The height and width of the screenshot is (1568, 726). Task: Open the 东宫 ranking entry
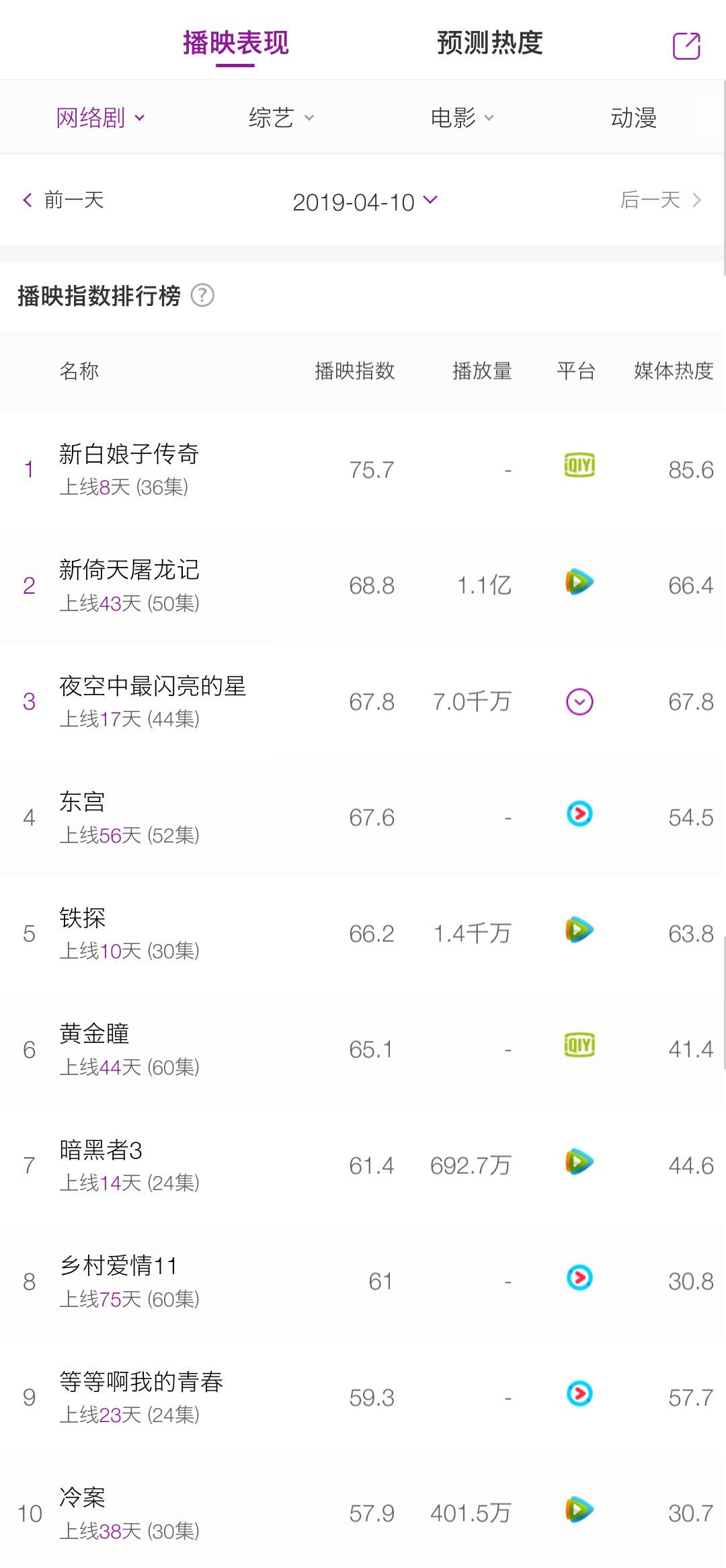82,802
